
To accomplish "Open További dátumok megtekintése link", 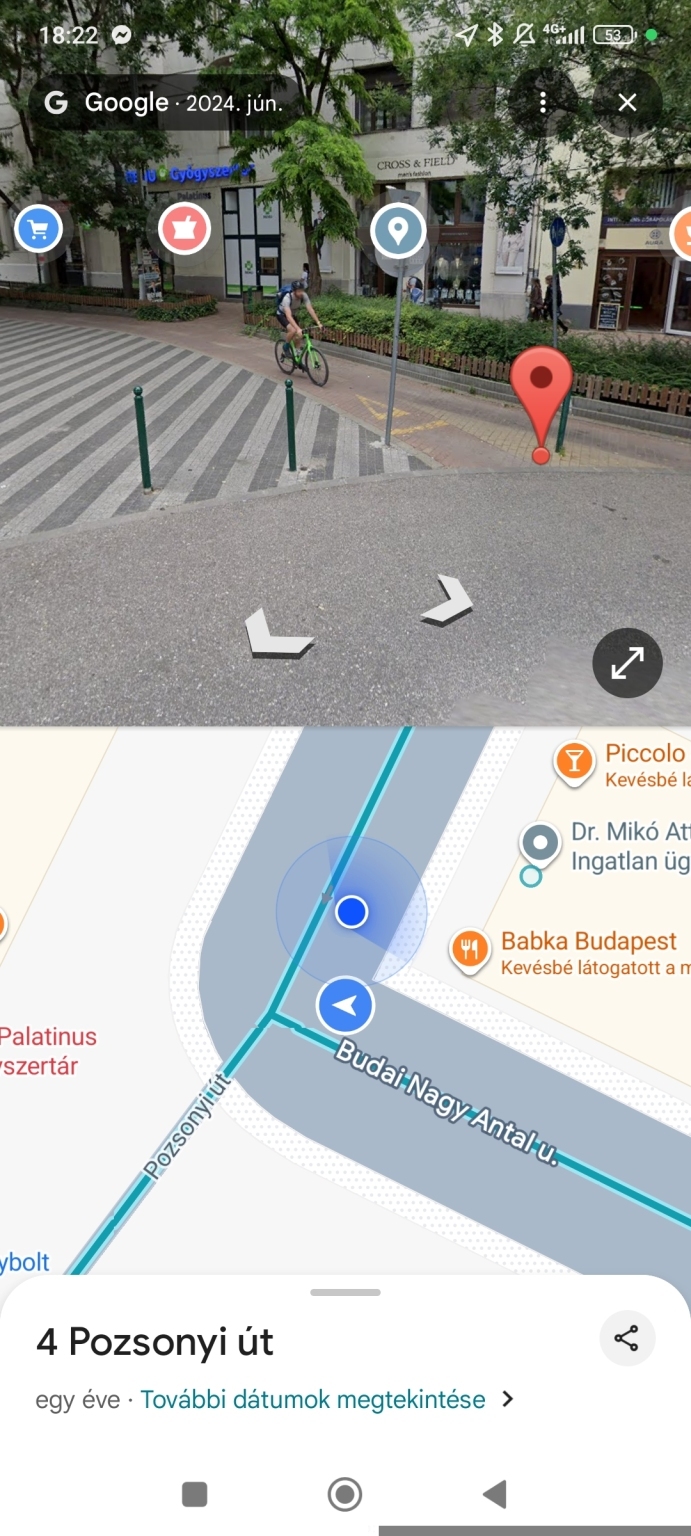I will pyautogui.click(x=313, y=1399).
